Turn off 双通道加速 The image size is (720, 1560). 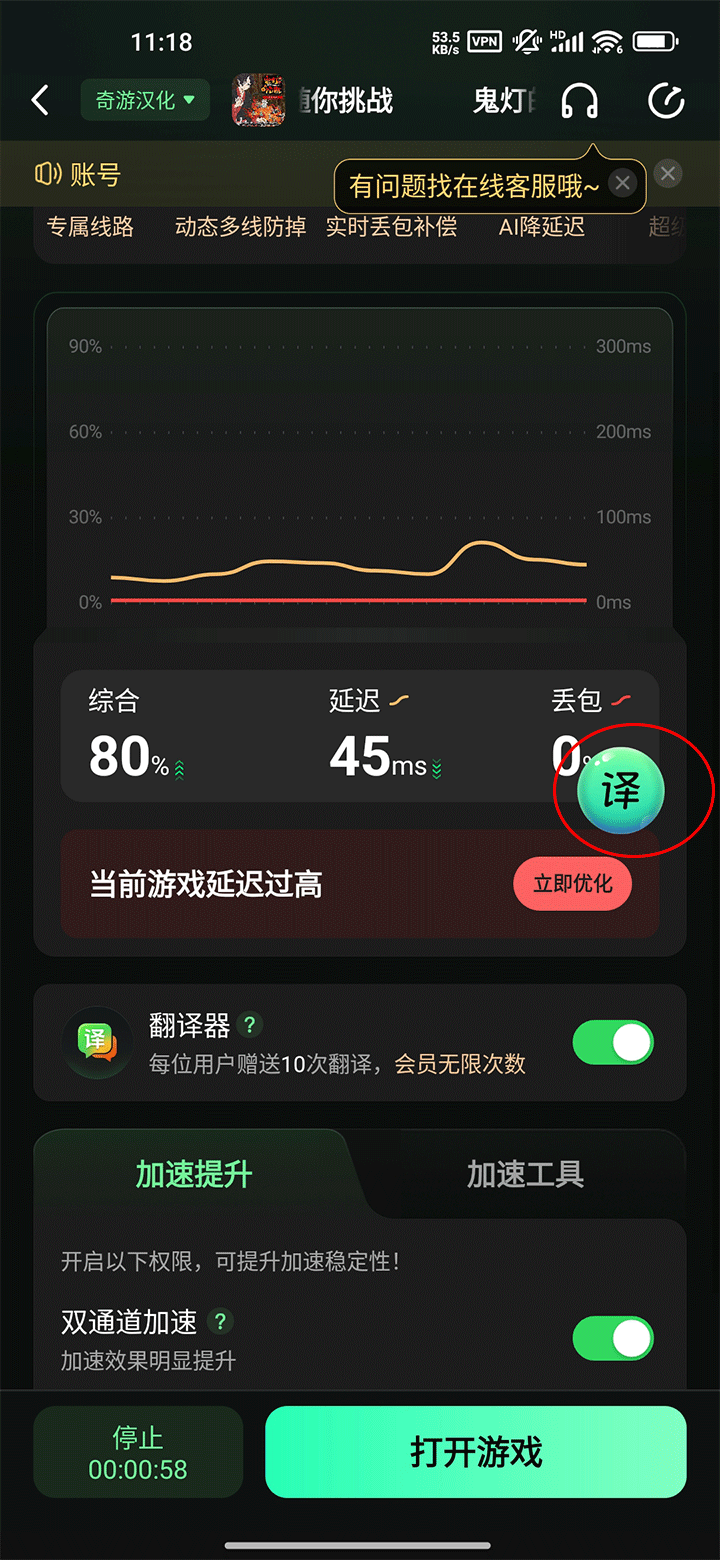click(x=612, y=1338)
